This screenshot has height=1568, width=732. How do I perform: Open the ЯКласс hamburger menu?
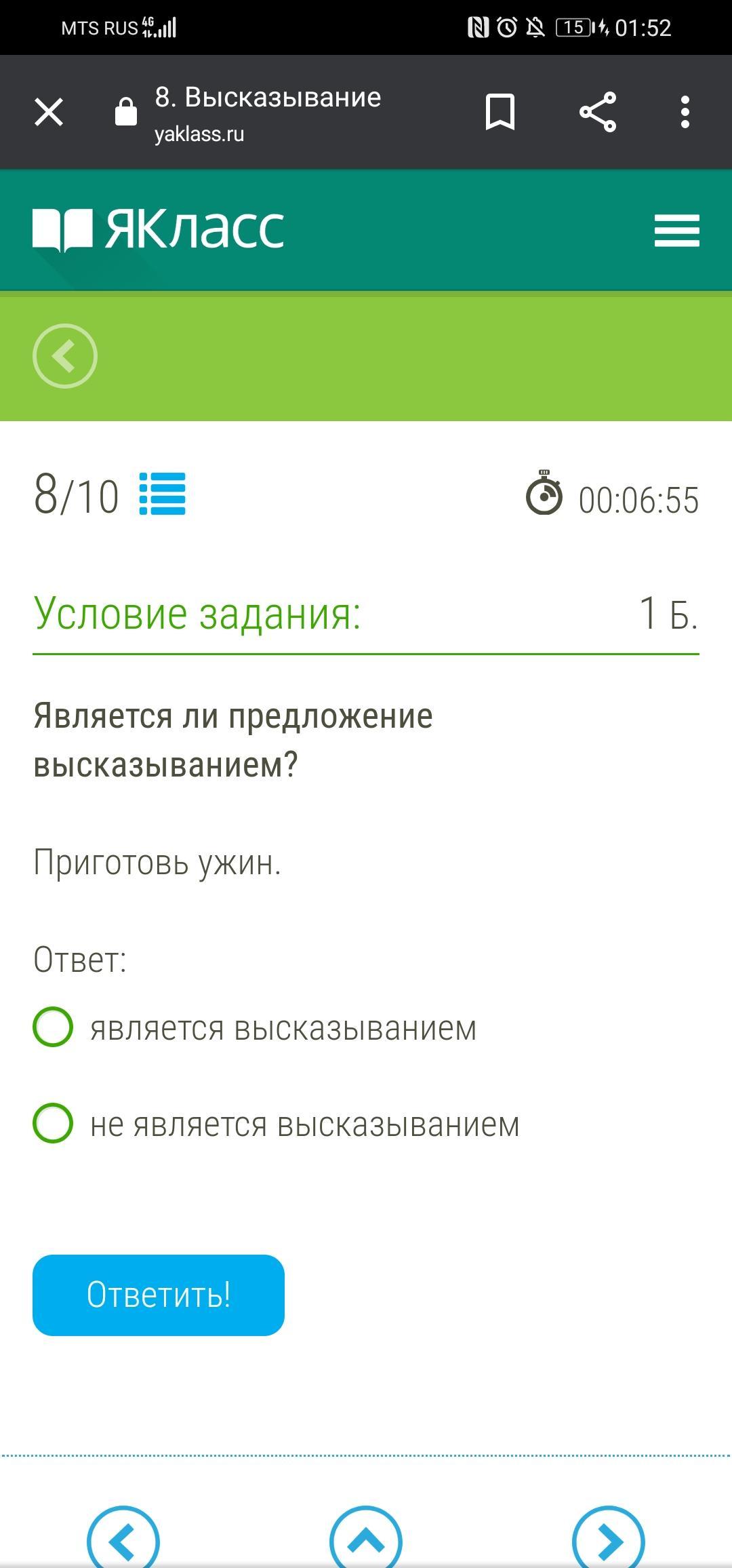[x=676, y=231]
